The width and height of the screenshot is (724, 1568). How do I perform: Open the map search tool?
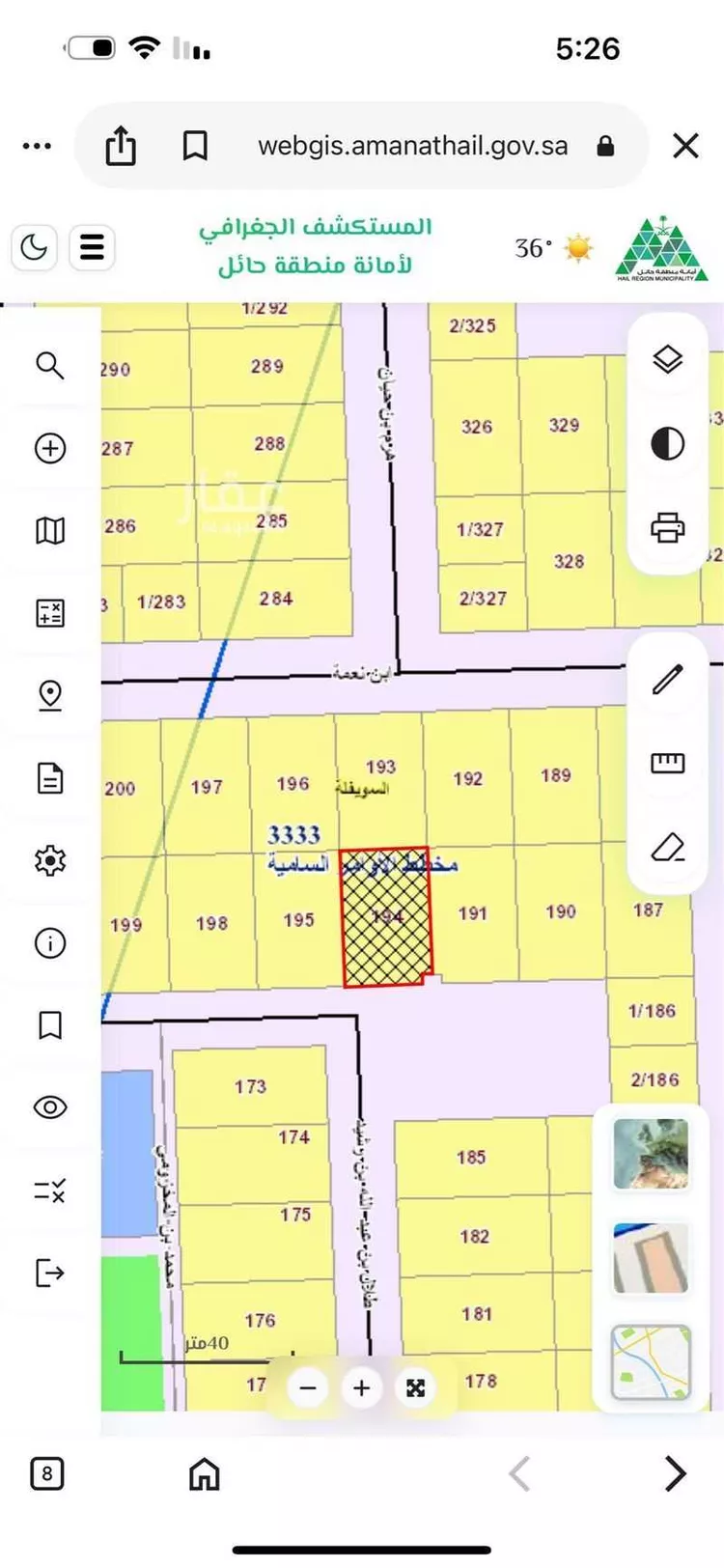pyautogui.click(x=50, y=366)
